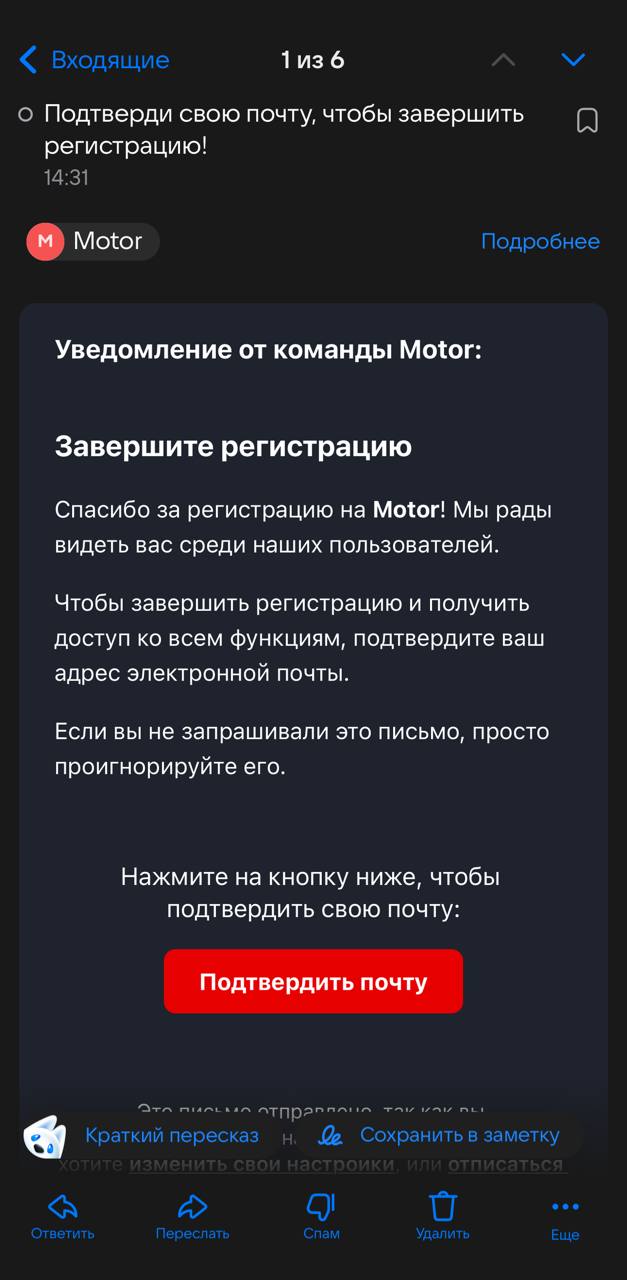Delete email with Удалить
627x1280 pixels.
tap(443, 1215)
